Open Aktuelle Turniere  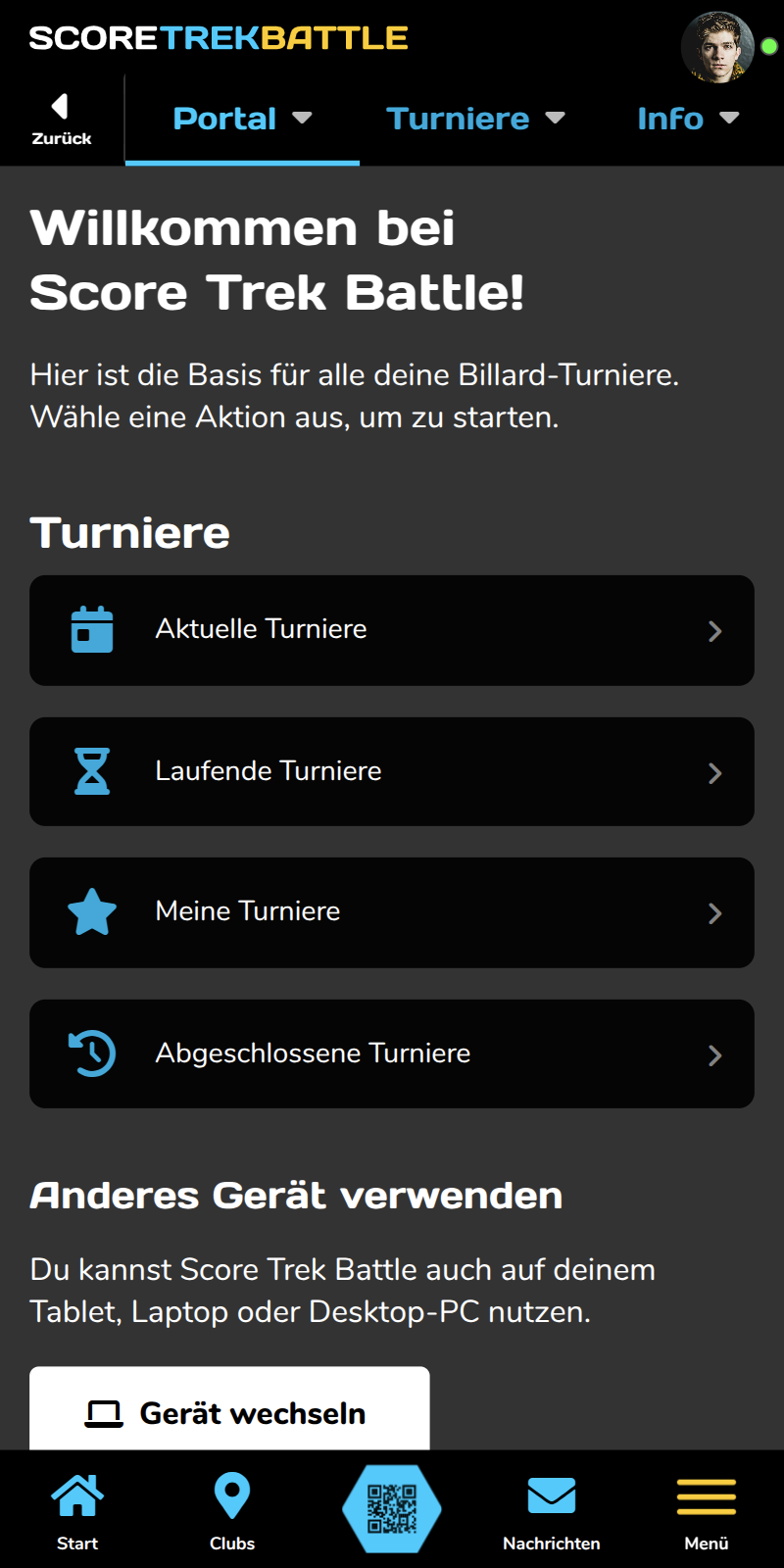[x=392, y=630]
